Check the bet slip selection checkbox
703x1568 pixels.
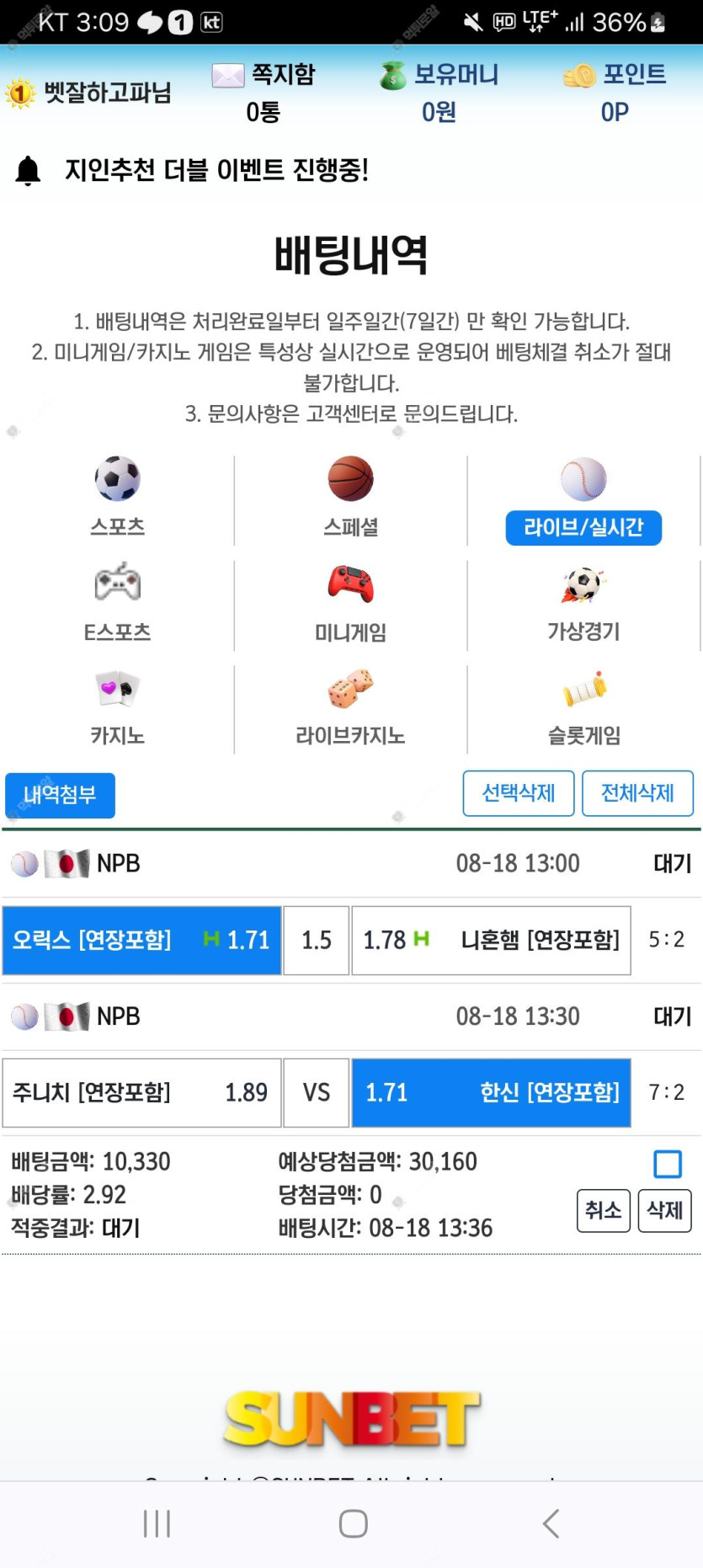668,1165
